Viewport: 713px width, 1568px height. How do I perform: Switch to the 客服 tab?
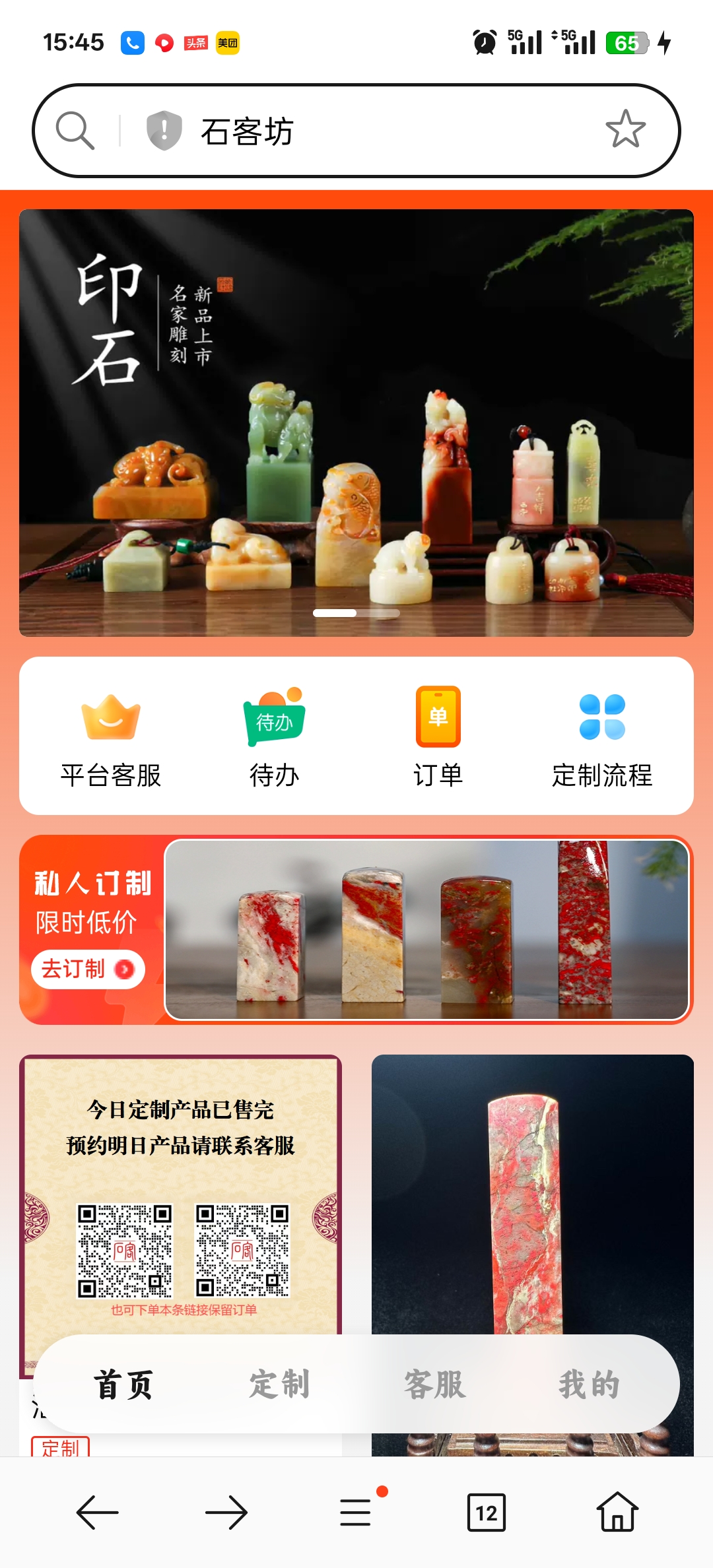(435, 1384)
